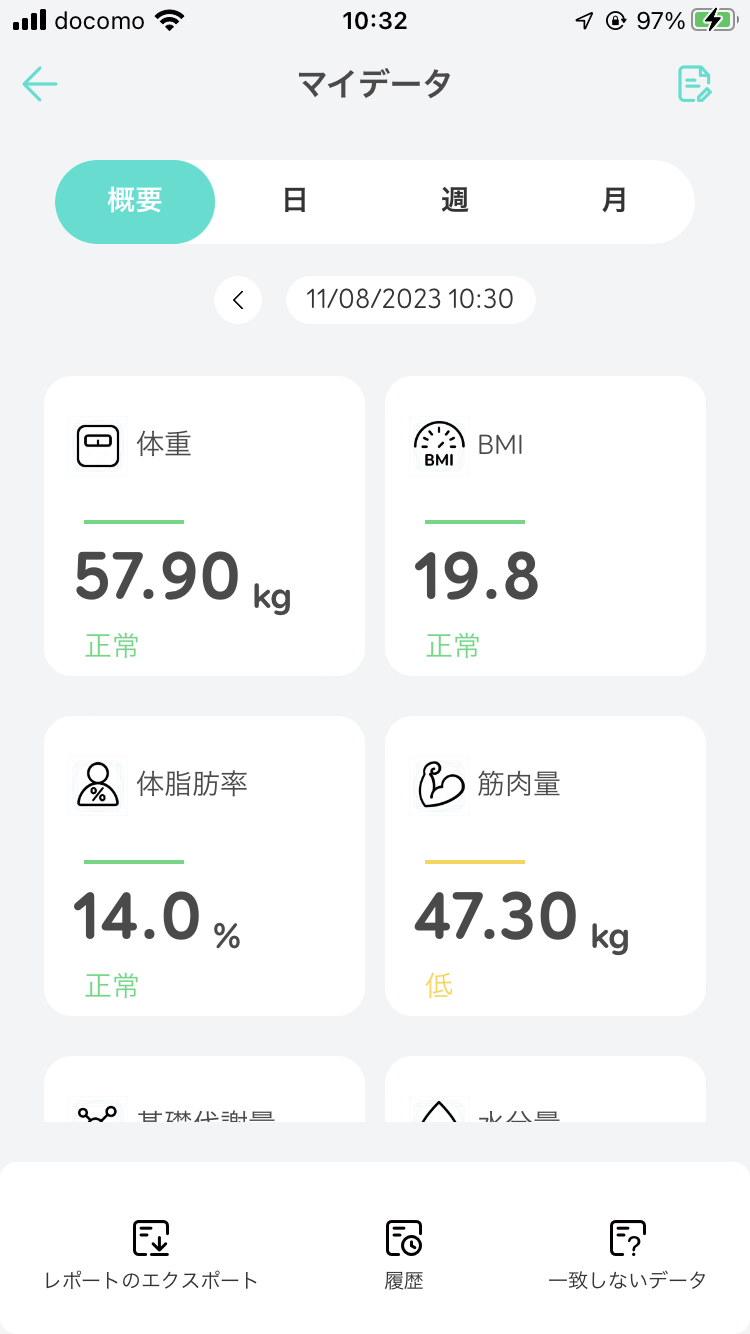Viewport: 750px width, 1334px height.
Task: Open 一致しないデータ
Action: point(627,1254)
